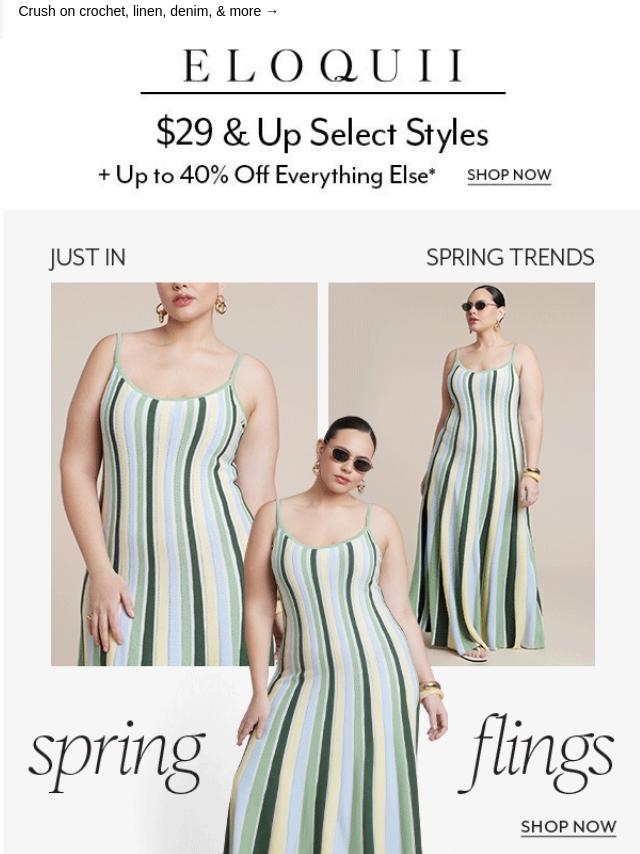
Task: Tap Shop Now under the Spring Flings banner
Action: click(568, 827)
